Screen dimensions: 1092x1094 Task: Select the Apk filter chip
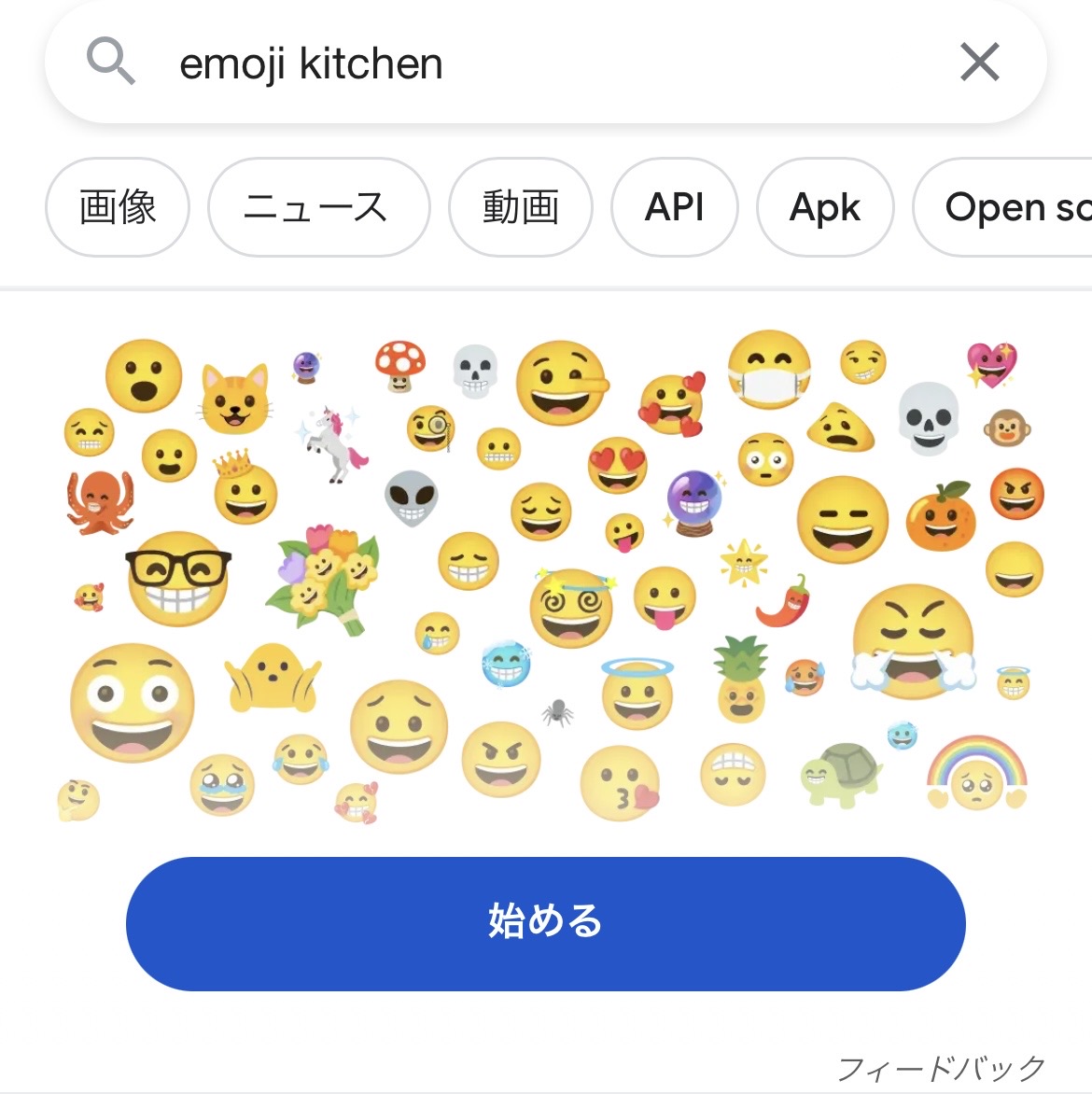pyautogui.click(x=825, y=207)
